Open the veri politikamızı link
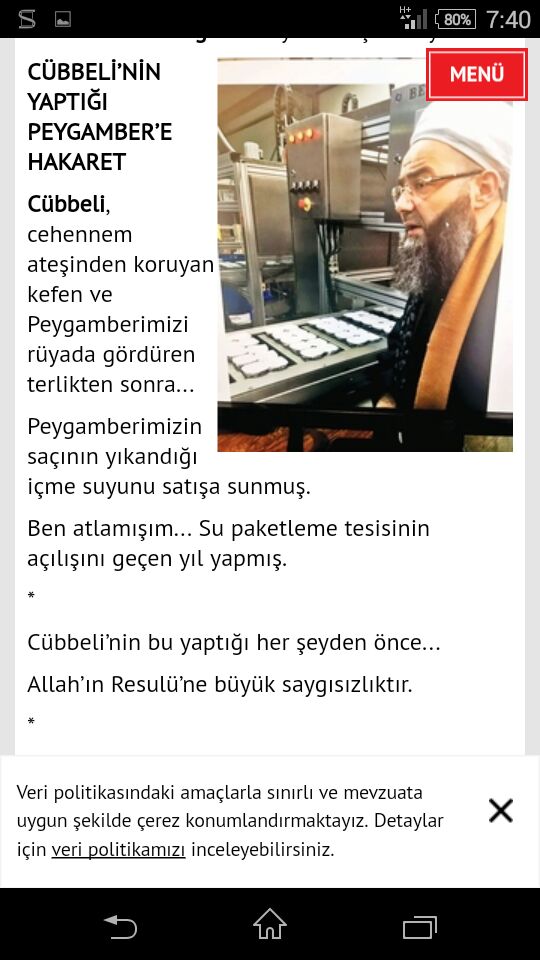The height and width of the screenshot is (960, 540). pyautogui.click(x=118, y=850)
